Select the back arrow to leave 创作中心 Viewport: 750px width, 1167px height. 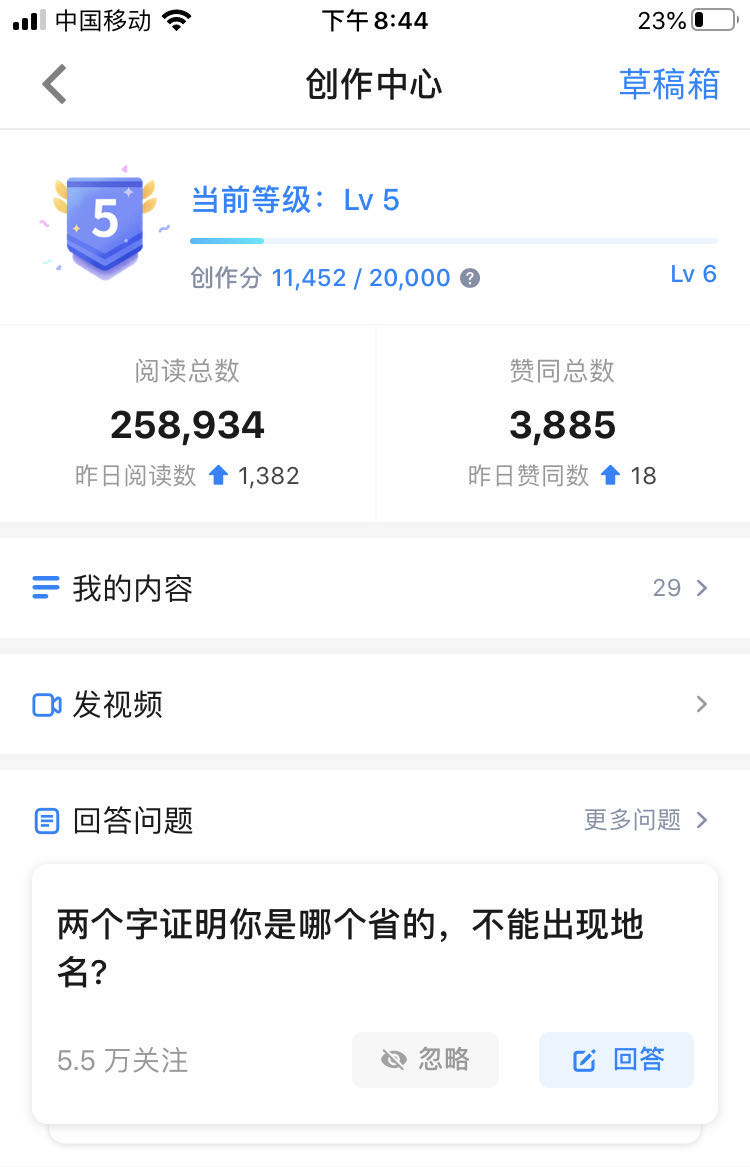[54, 84]
